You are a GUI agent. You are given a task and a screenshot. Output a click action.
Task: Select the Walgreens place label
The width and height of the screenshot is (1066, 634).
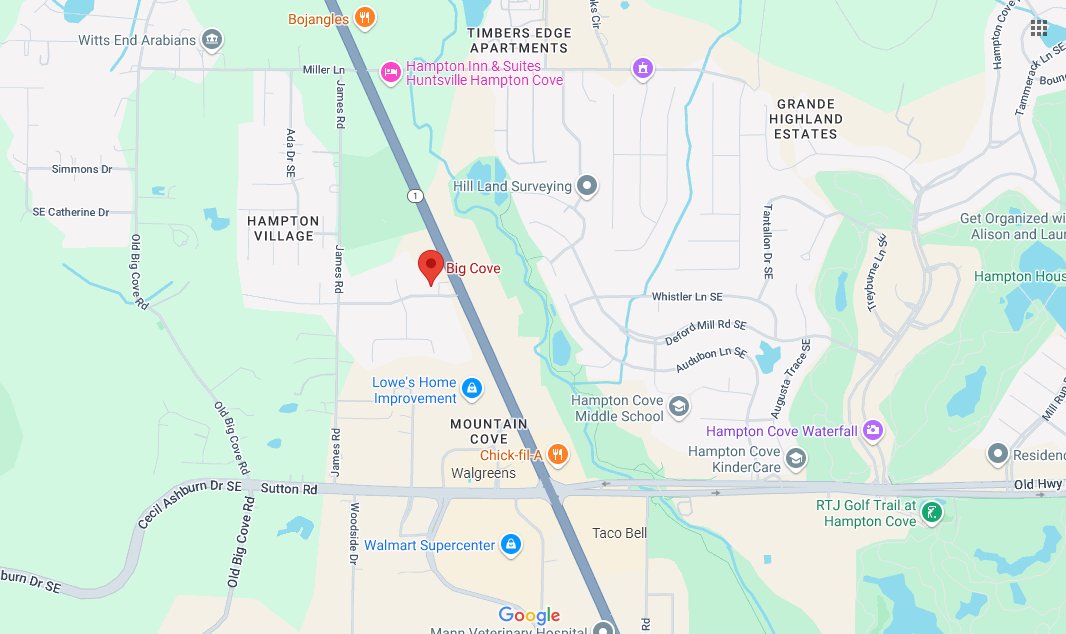click(x=483, y=473)
